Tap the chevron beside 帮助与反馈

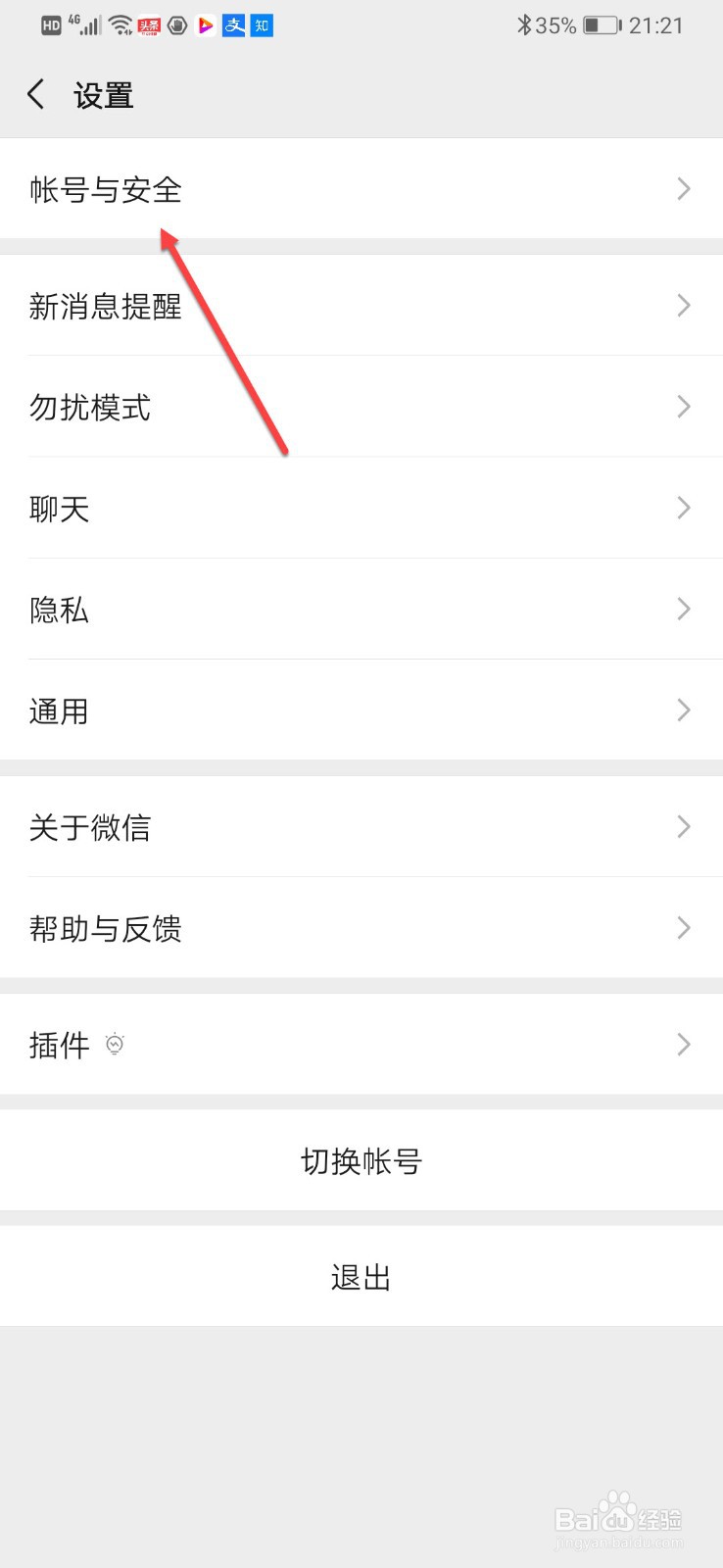683,928
